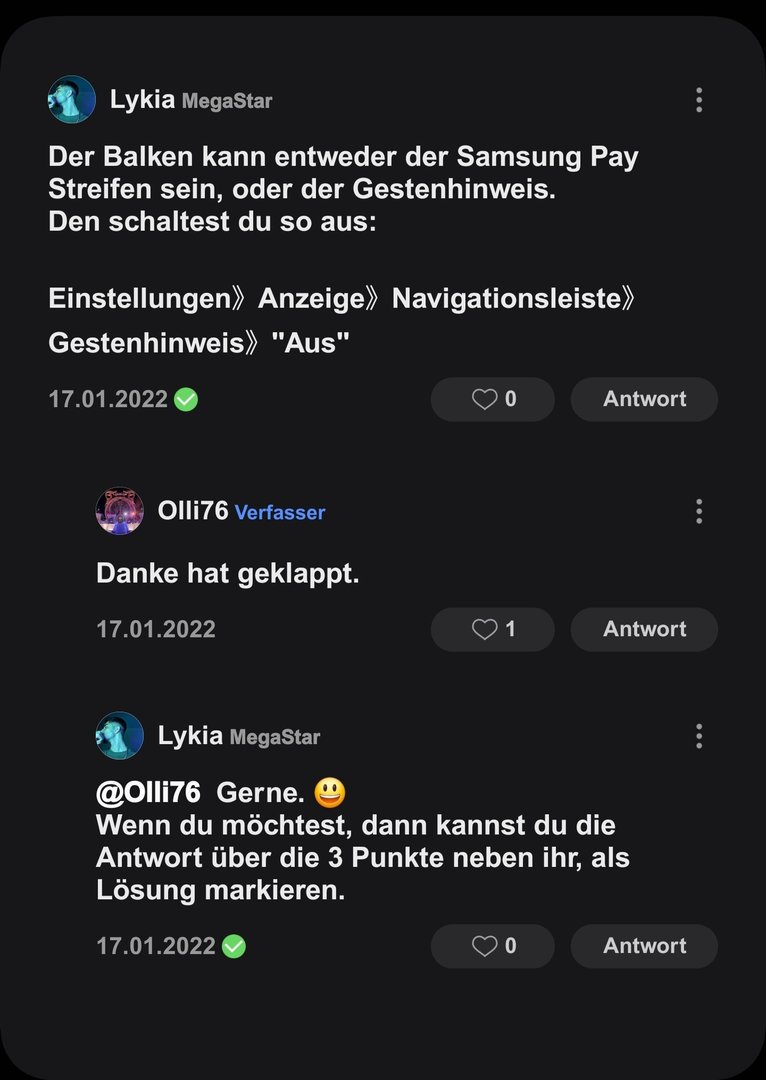Like Olli76's "Danke hat geklappt" reply
The image size is (766, 1080).
pyautogui.click(x=493, y=630)
